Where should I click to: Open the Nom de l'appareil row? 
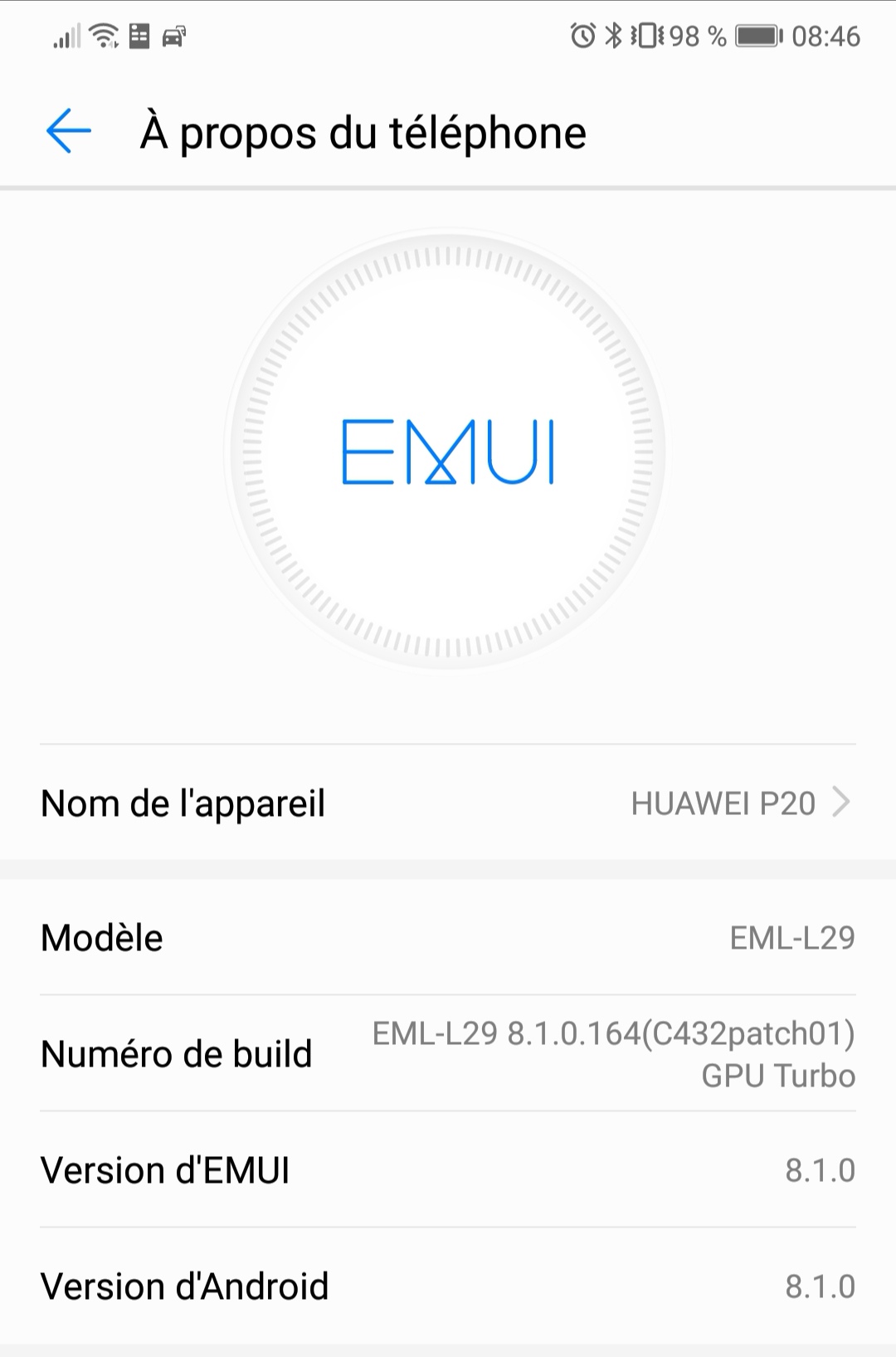point(448,803)
